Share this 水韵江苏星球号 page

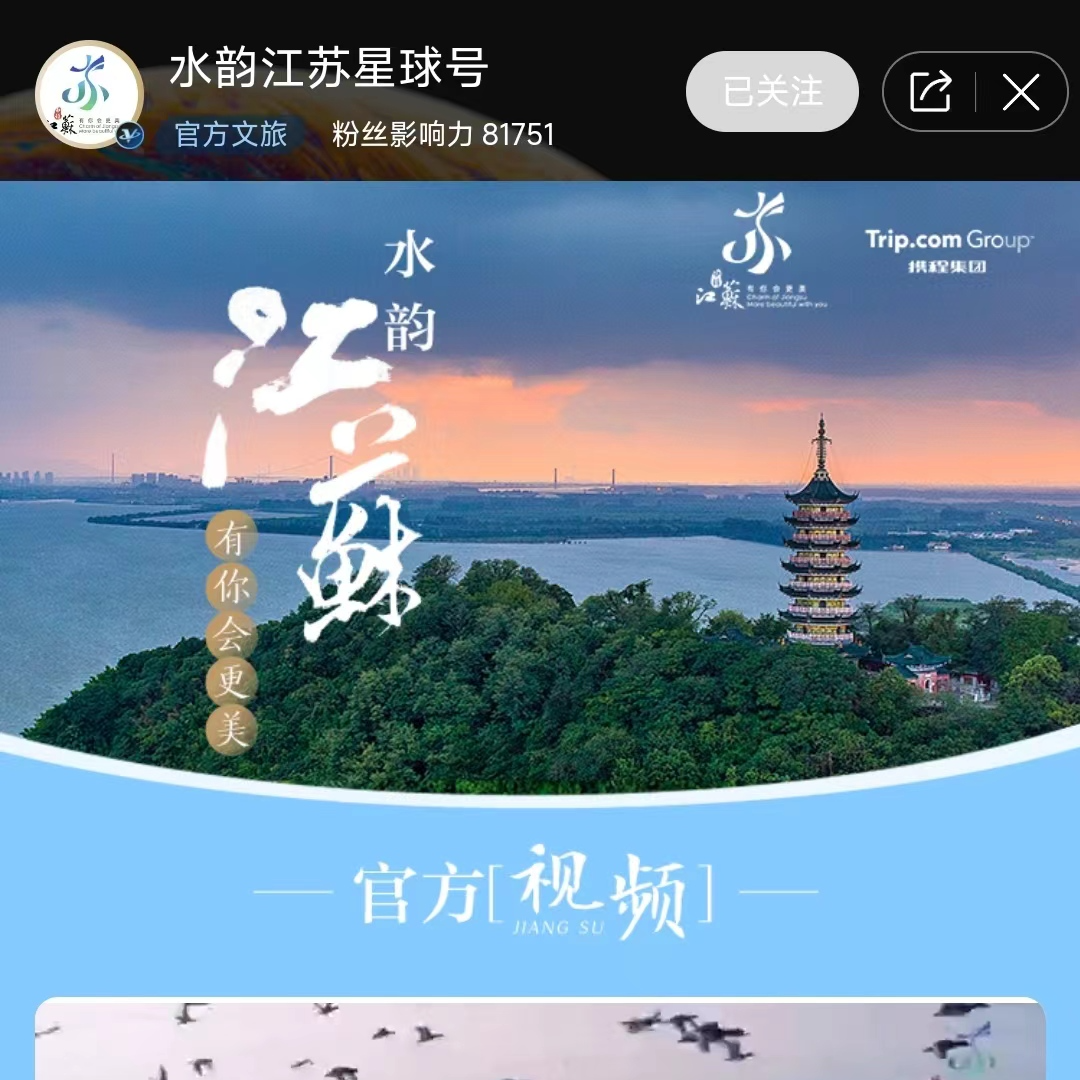tap(930, 93)
